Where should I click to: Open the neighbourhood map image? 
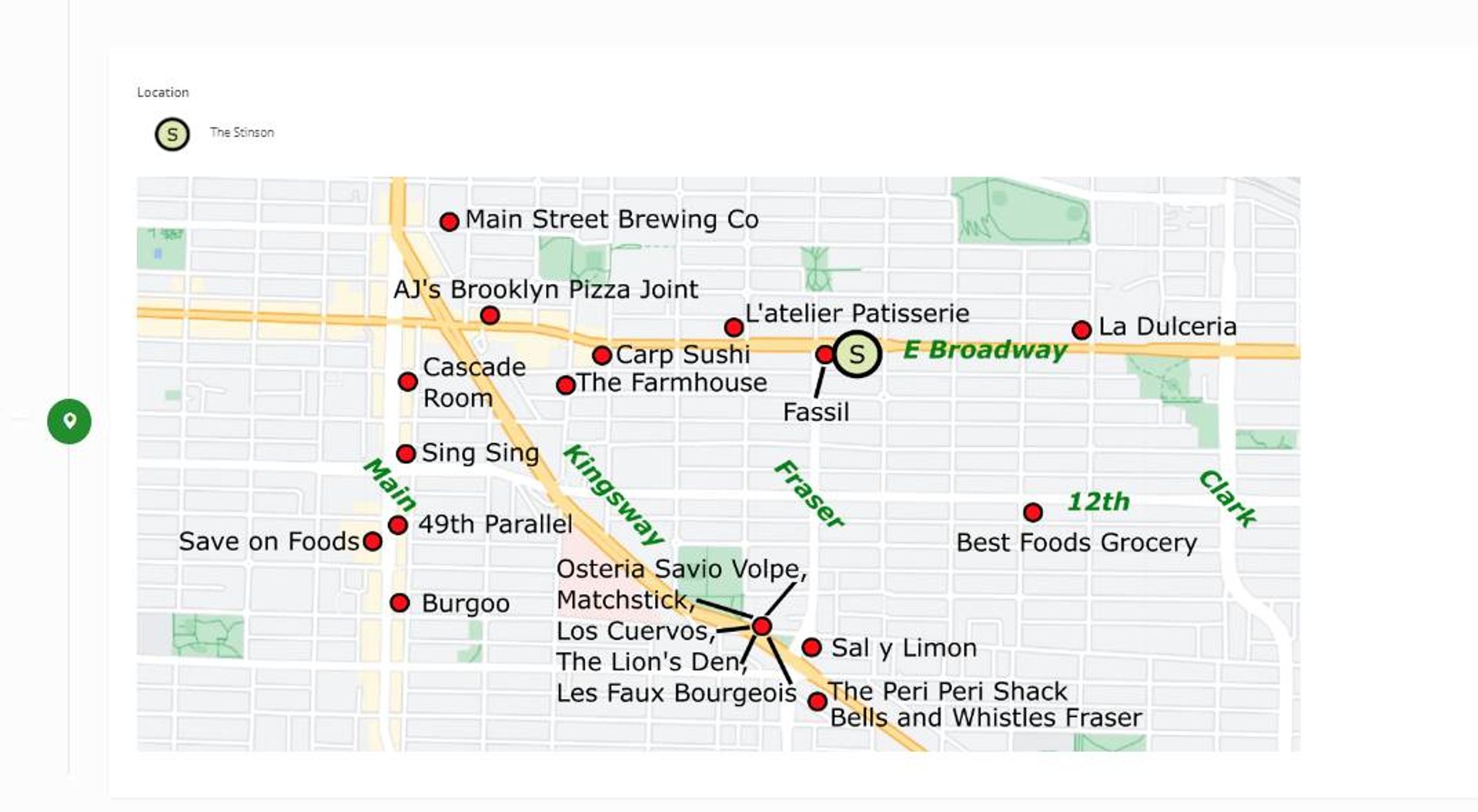click(x=717, y=463)
